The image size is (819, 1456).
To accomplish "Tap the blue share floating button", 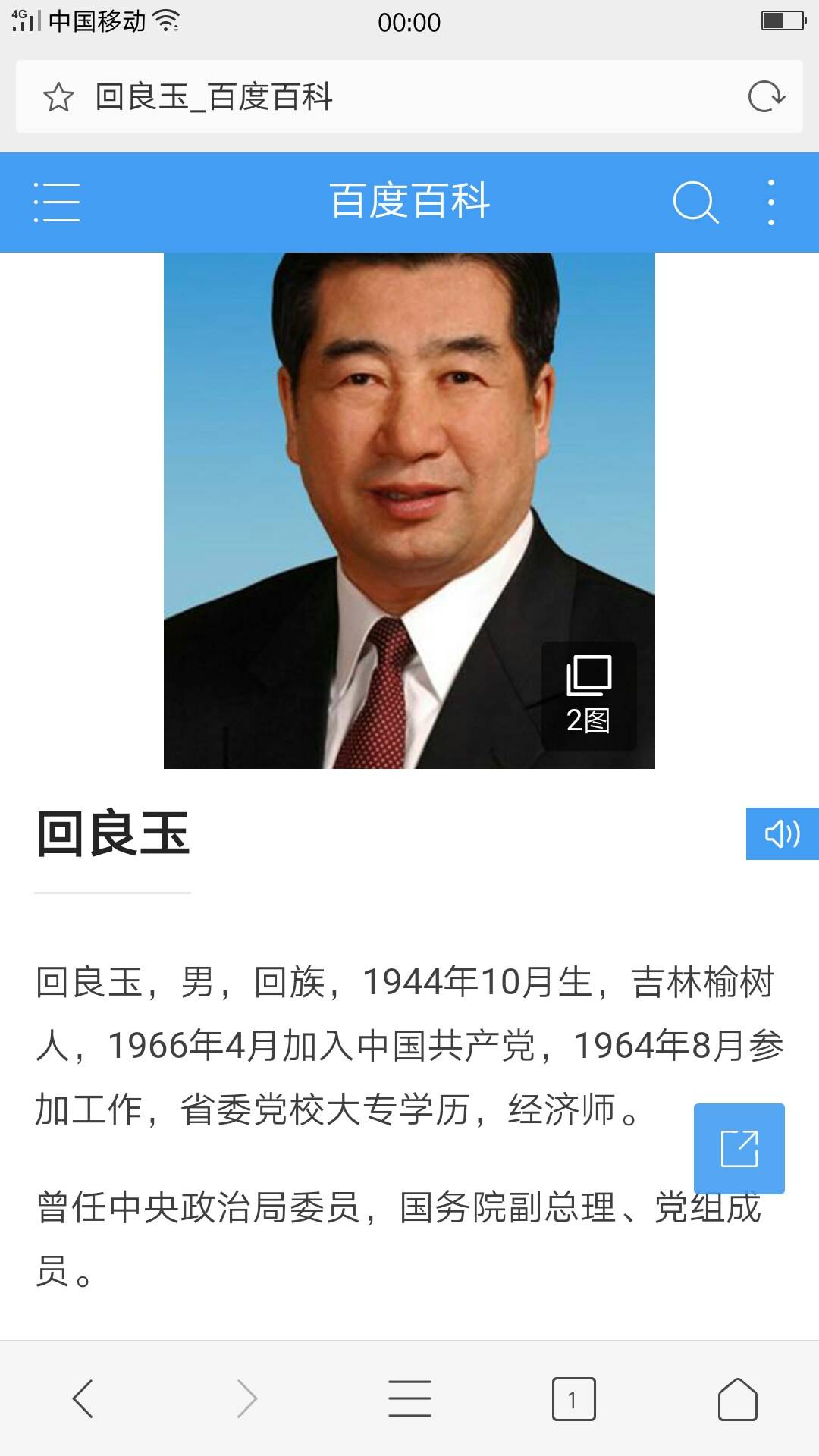I will (739, 1148).
